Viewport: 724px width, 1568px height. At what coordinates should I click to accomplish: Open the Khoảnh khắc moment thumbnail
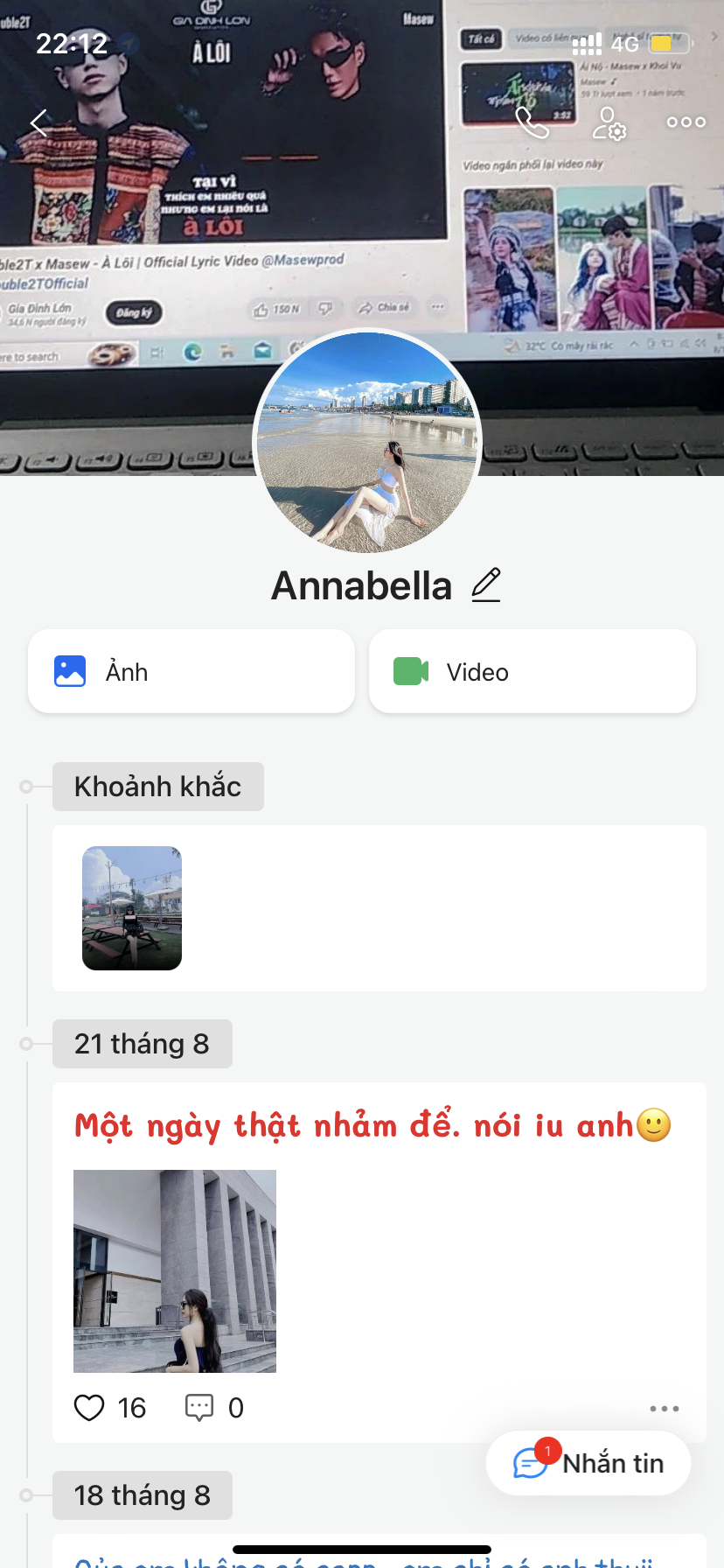point(132,908)
